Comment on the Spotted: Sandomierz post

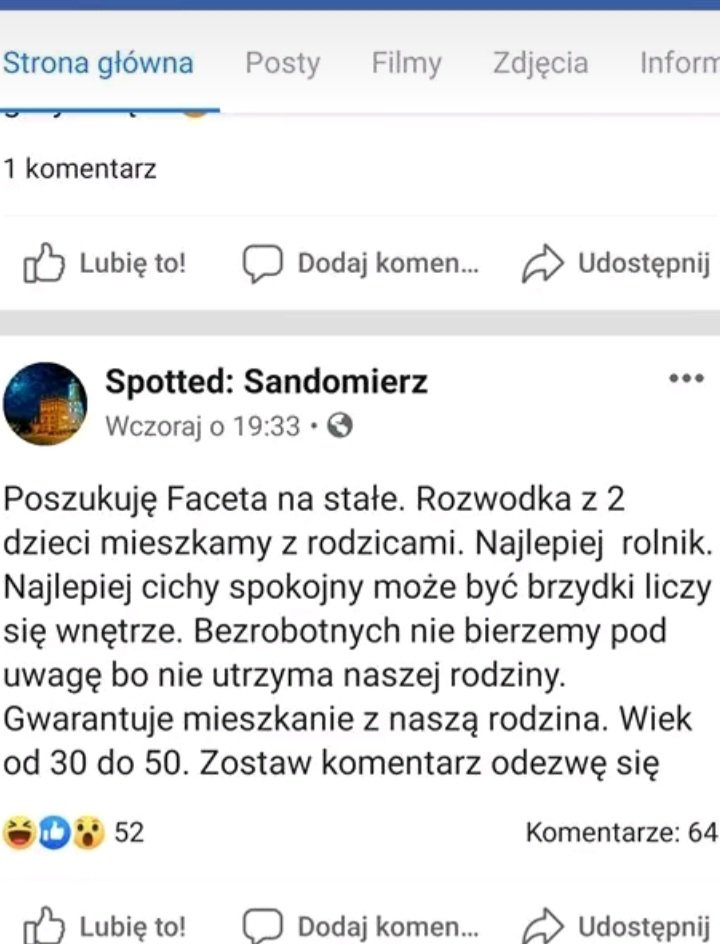click(x=361, y=925)
